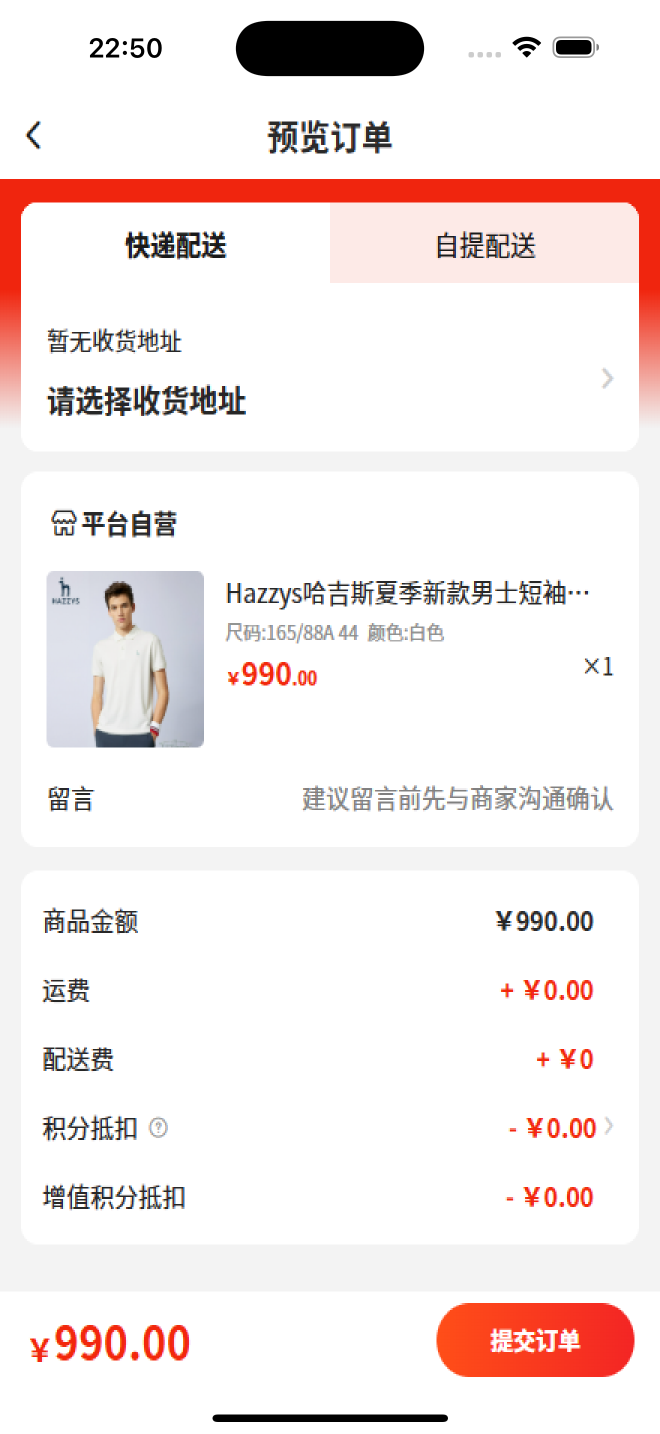
Task: Select the 快递配送 delivery tab
Action: click(176, 244)
